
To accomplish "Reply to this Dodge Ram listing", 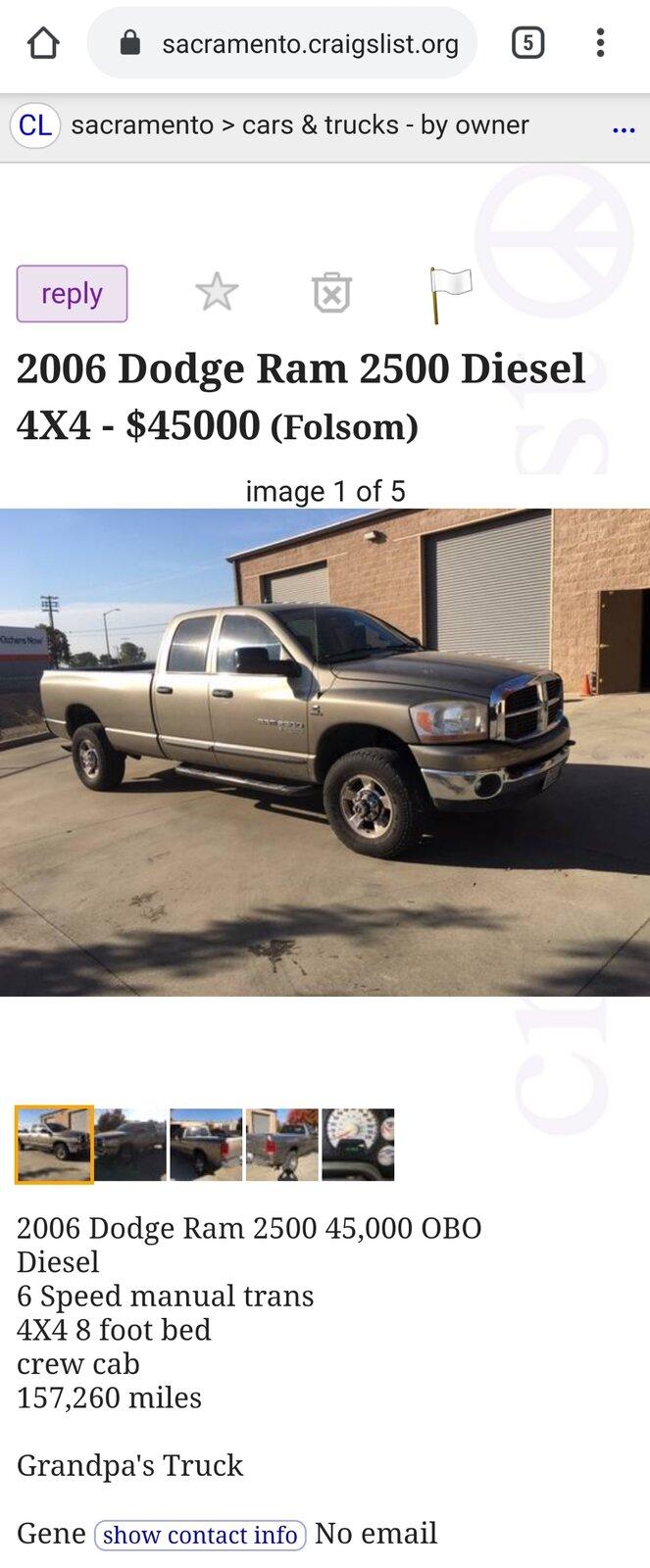I will click(72, 293).
